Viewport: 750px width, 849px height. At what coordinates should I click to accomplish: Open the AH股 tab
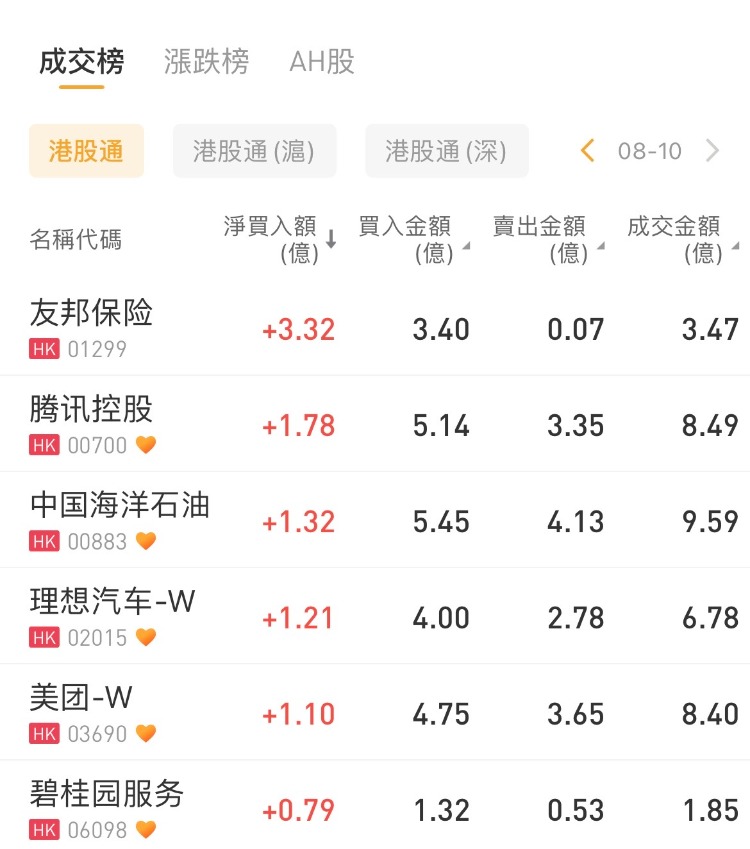[322, 62]
